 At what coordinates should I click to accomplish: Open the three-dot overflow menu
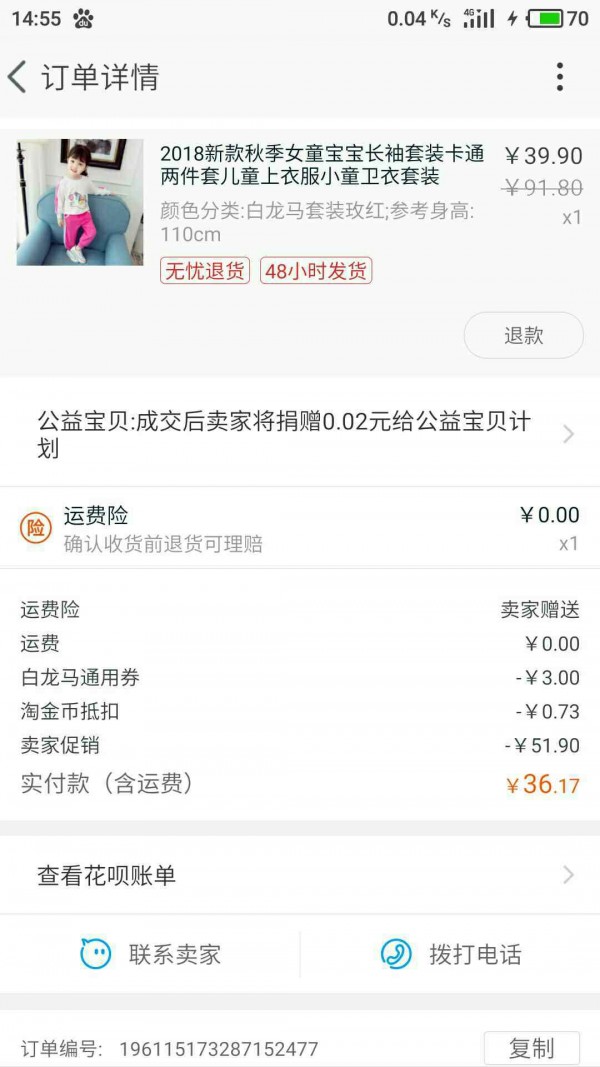click(559, 76)
